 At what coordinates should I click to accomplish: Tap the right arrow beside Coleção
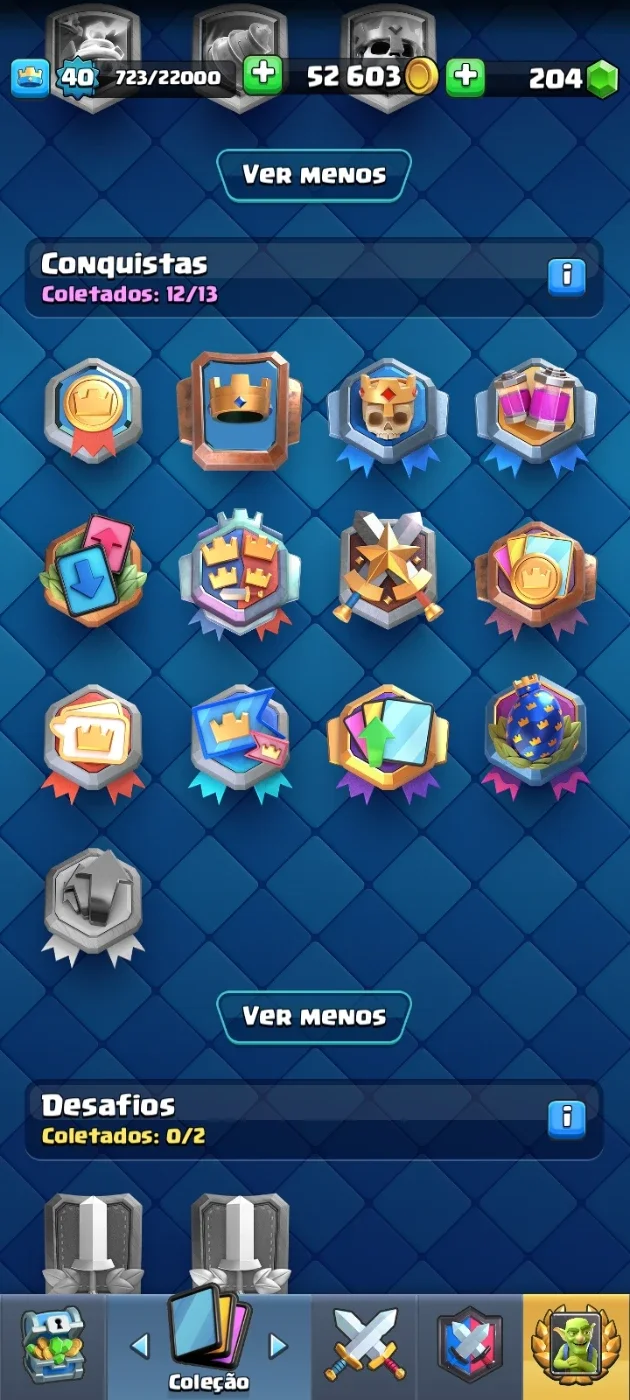279,1346
